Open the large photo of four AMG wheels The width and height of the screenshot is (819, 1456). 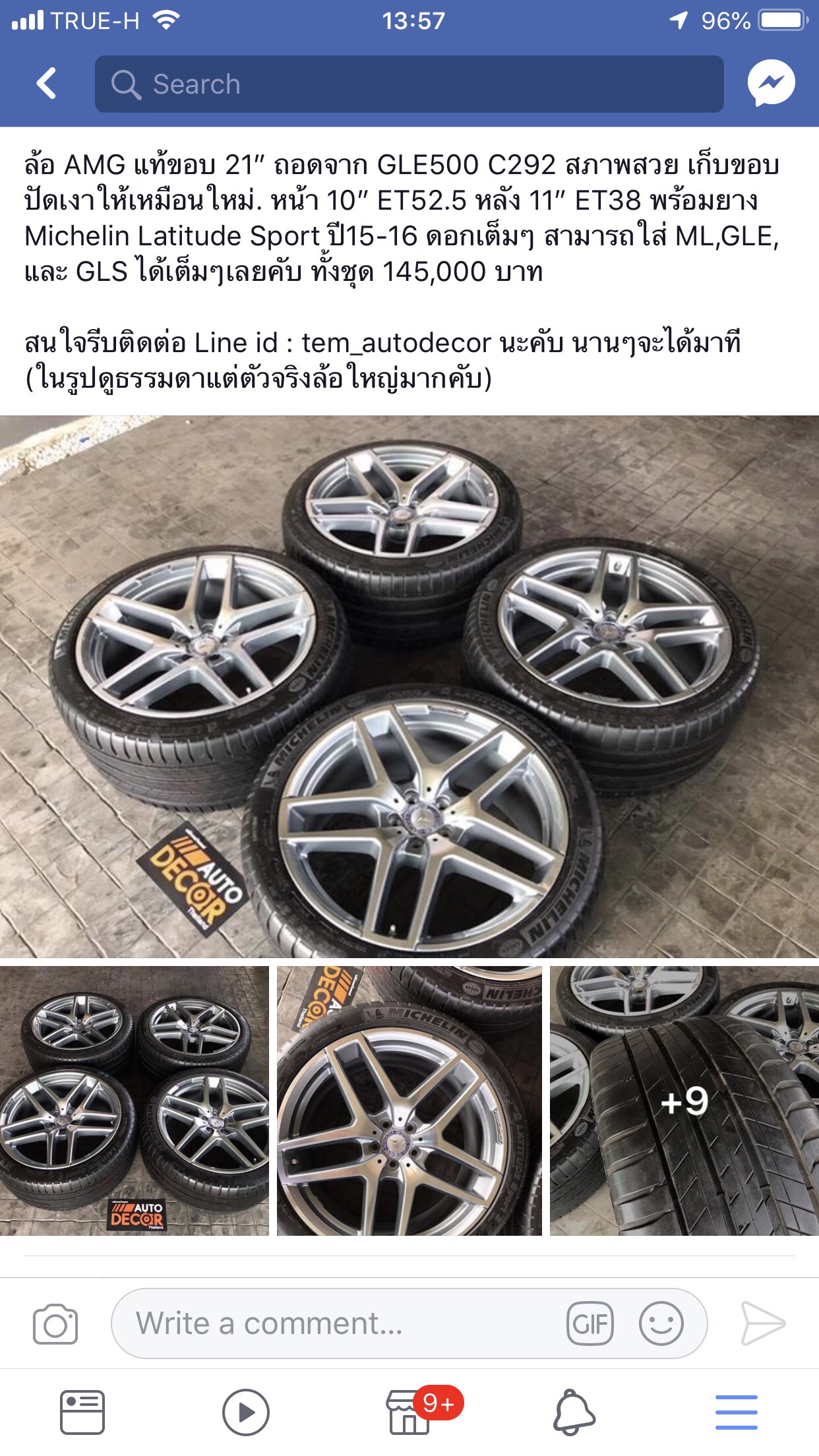click(409, 686)
